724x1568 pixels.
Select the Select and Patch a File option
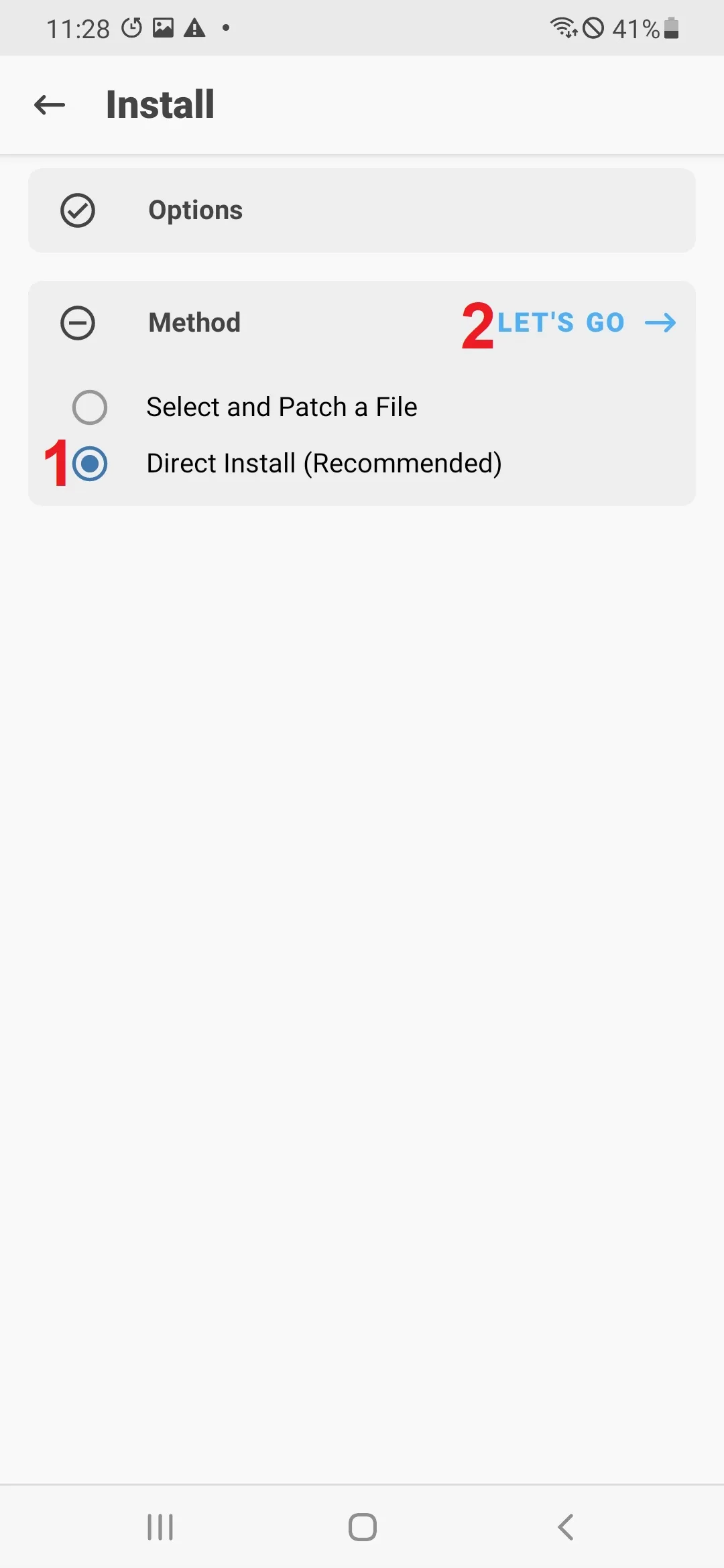pos(89,406)
